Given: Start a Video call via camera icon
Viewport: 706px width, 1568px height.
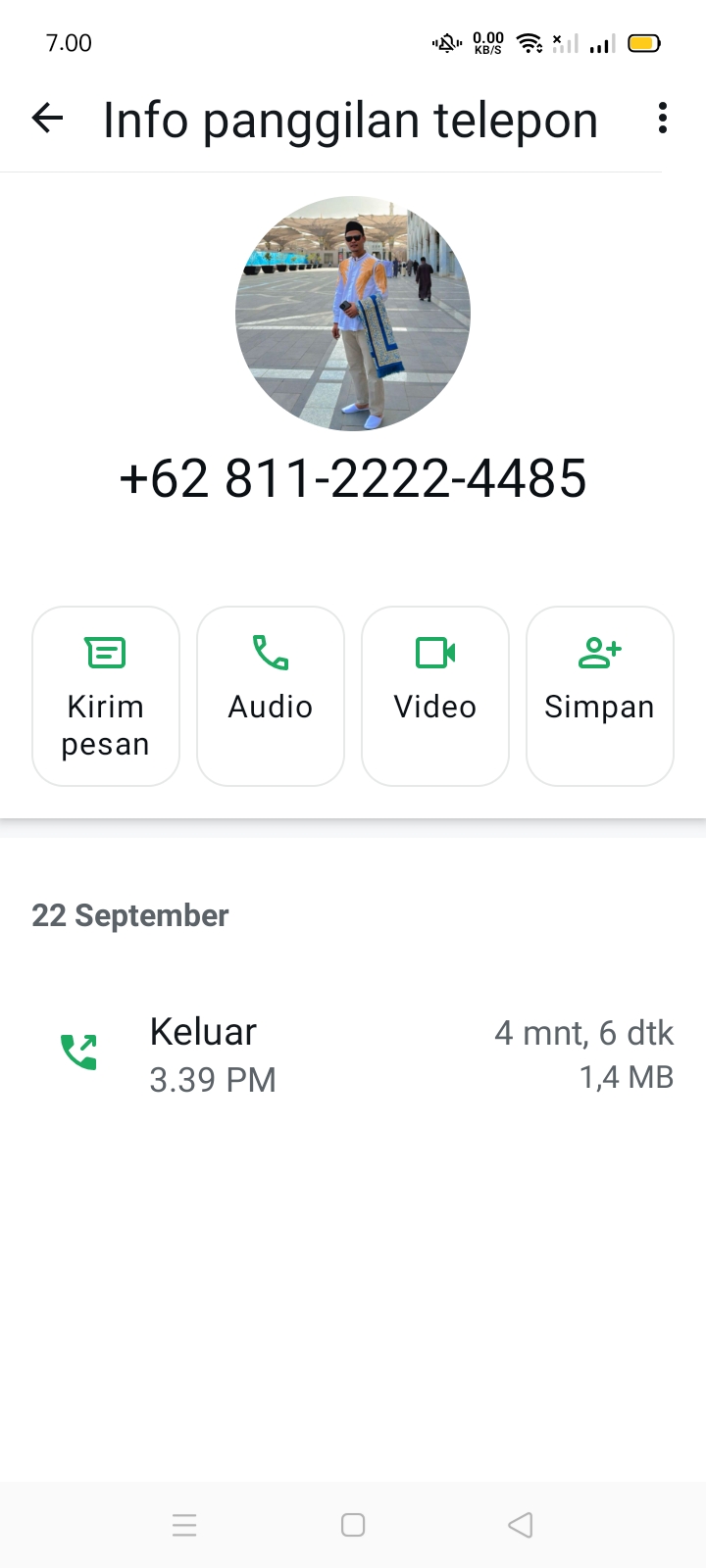Looking at the screenshot, I should coord(434,652).
